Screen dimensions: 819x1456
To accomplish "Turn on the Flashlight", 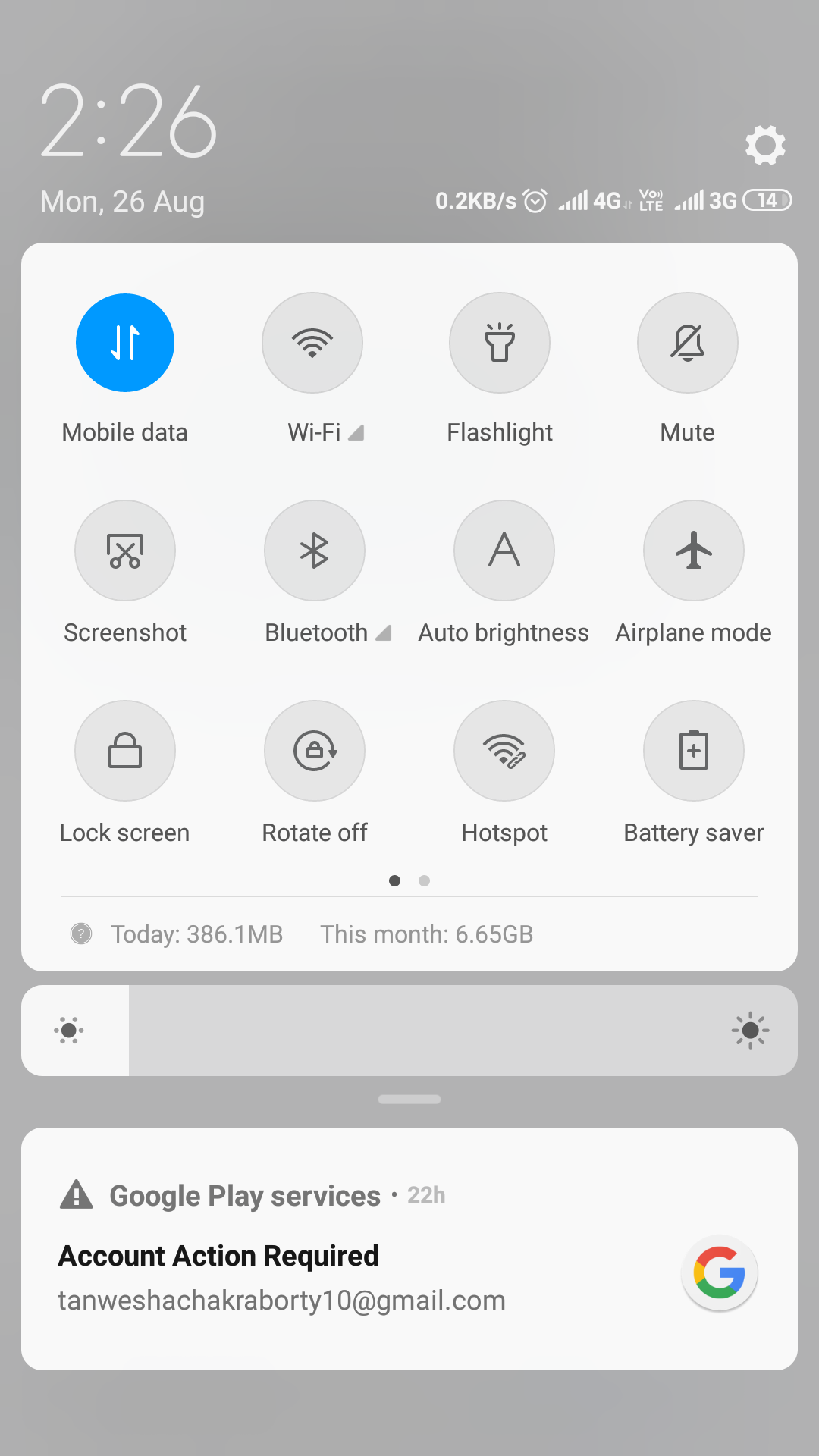I will coord(500,343).
